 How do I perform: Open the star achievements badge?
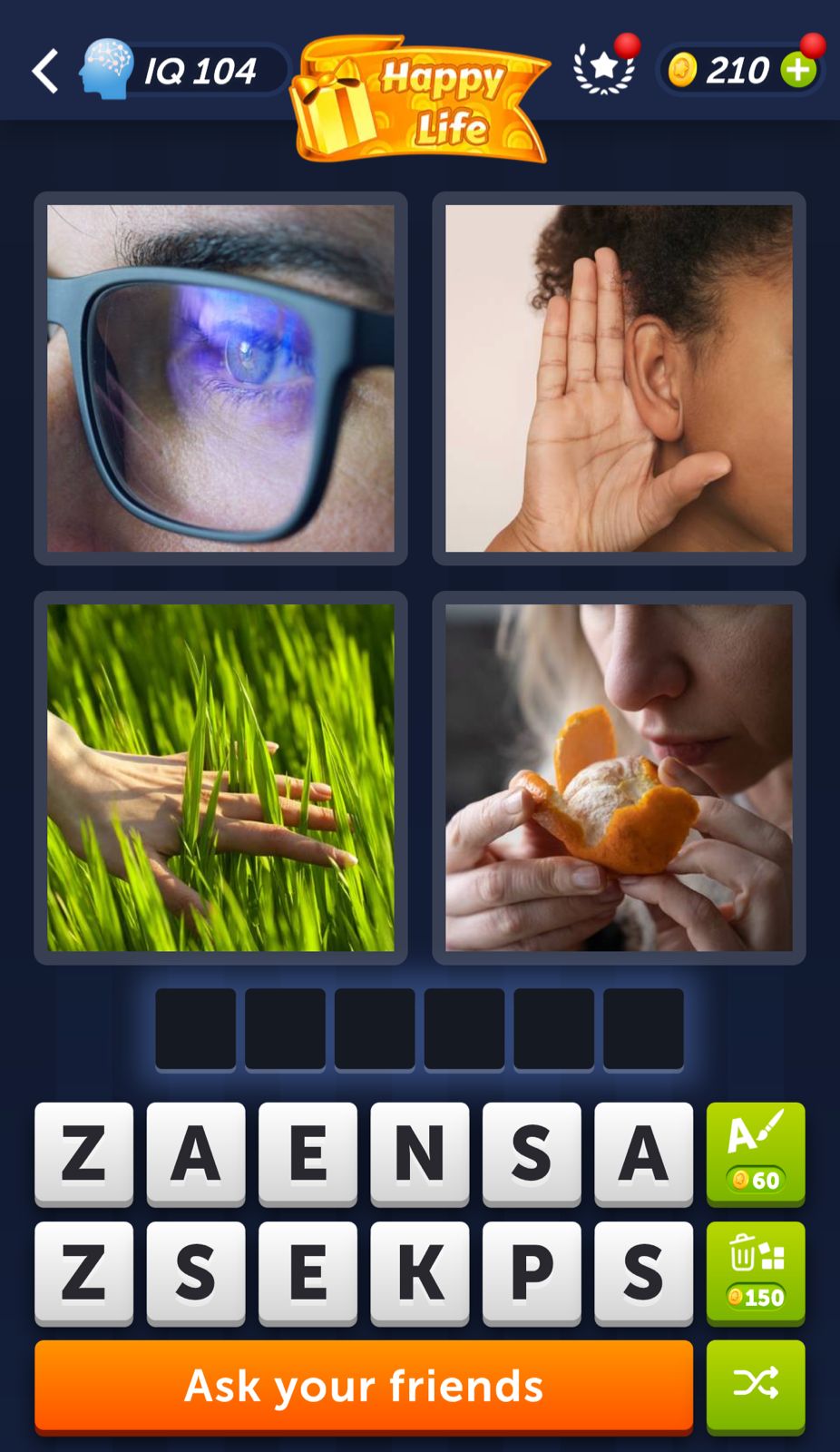pos(603,69)
